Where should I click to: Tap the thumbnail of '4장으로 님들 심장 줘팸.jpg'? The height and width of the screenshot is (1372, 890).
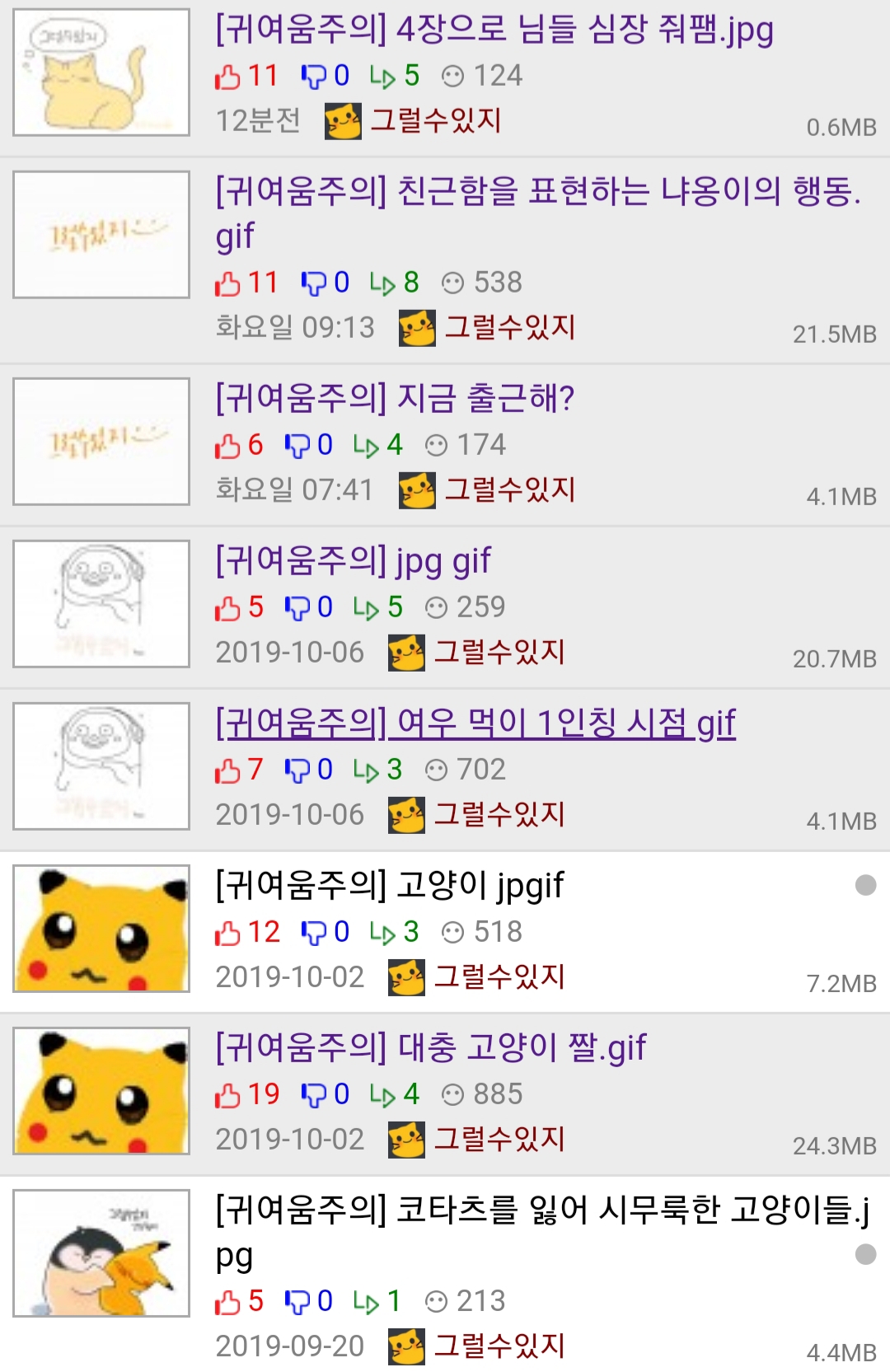(101, 73)
